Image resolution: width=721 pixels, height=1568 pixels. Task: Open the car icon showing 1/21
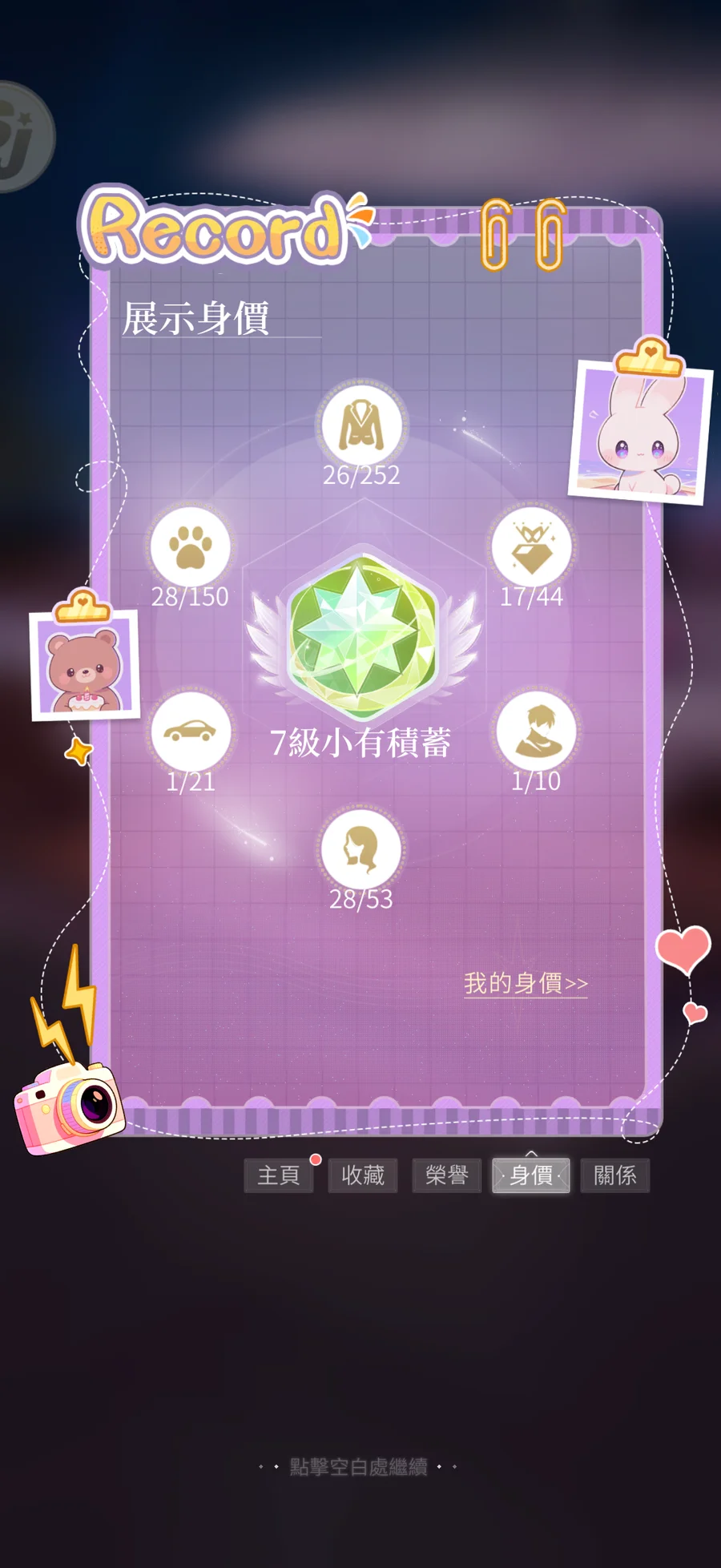[191, 732]
